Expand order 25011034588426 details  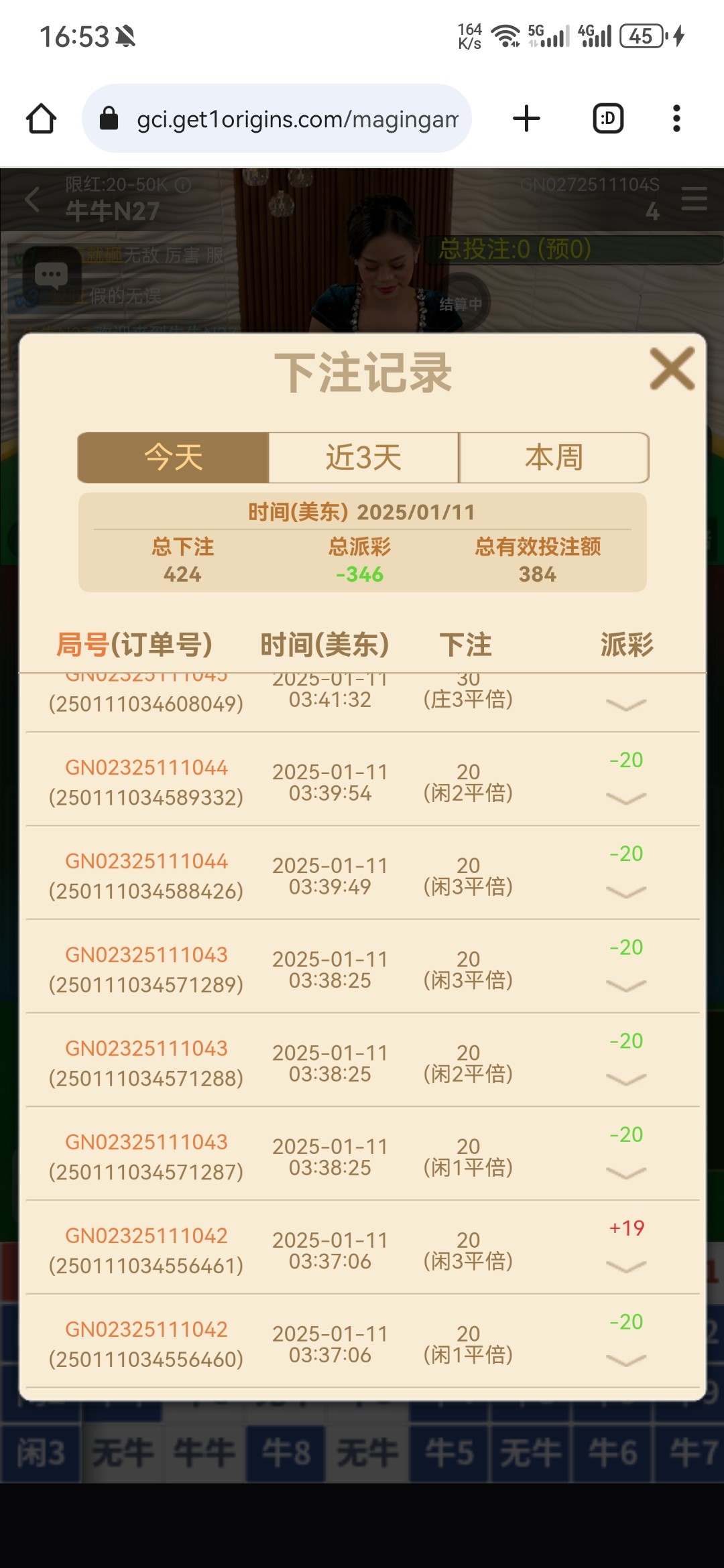[625, 892]
